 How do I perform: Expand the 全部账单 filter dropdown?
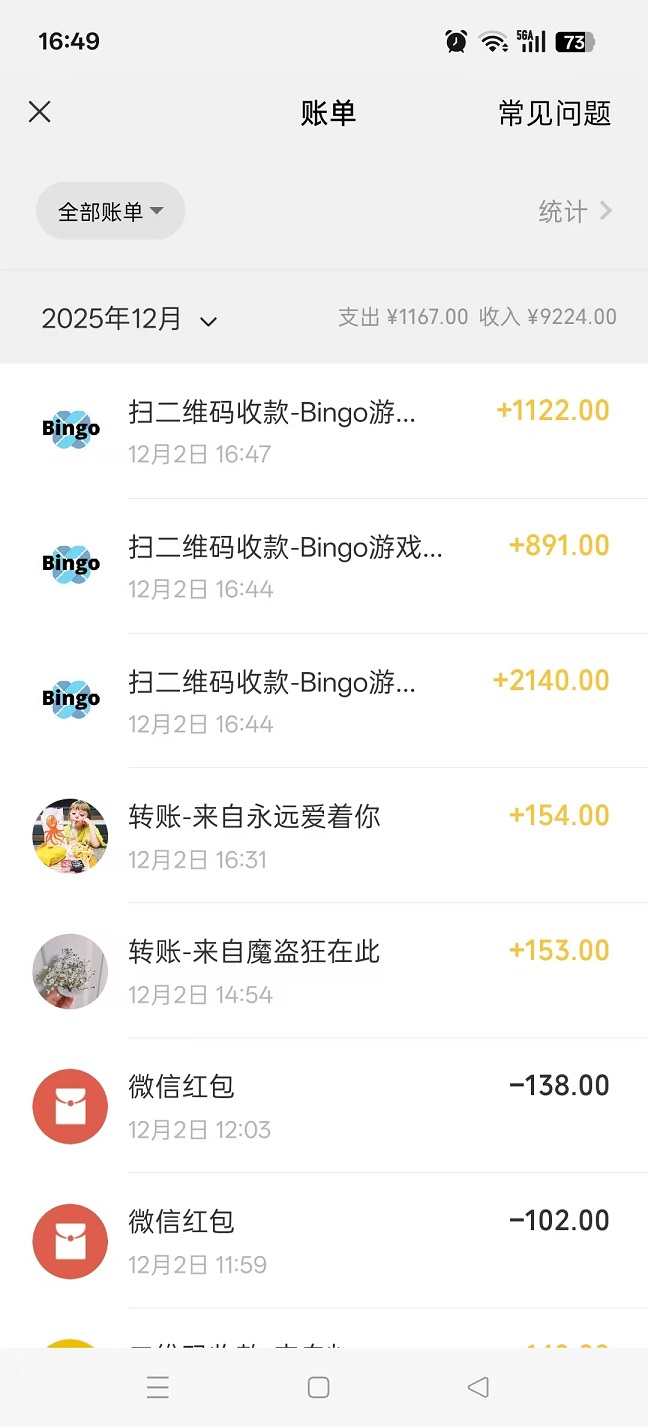coord(110,211)
